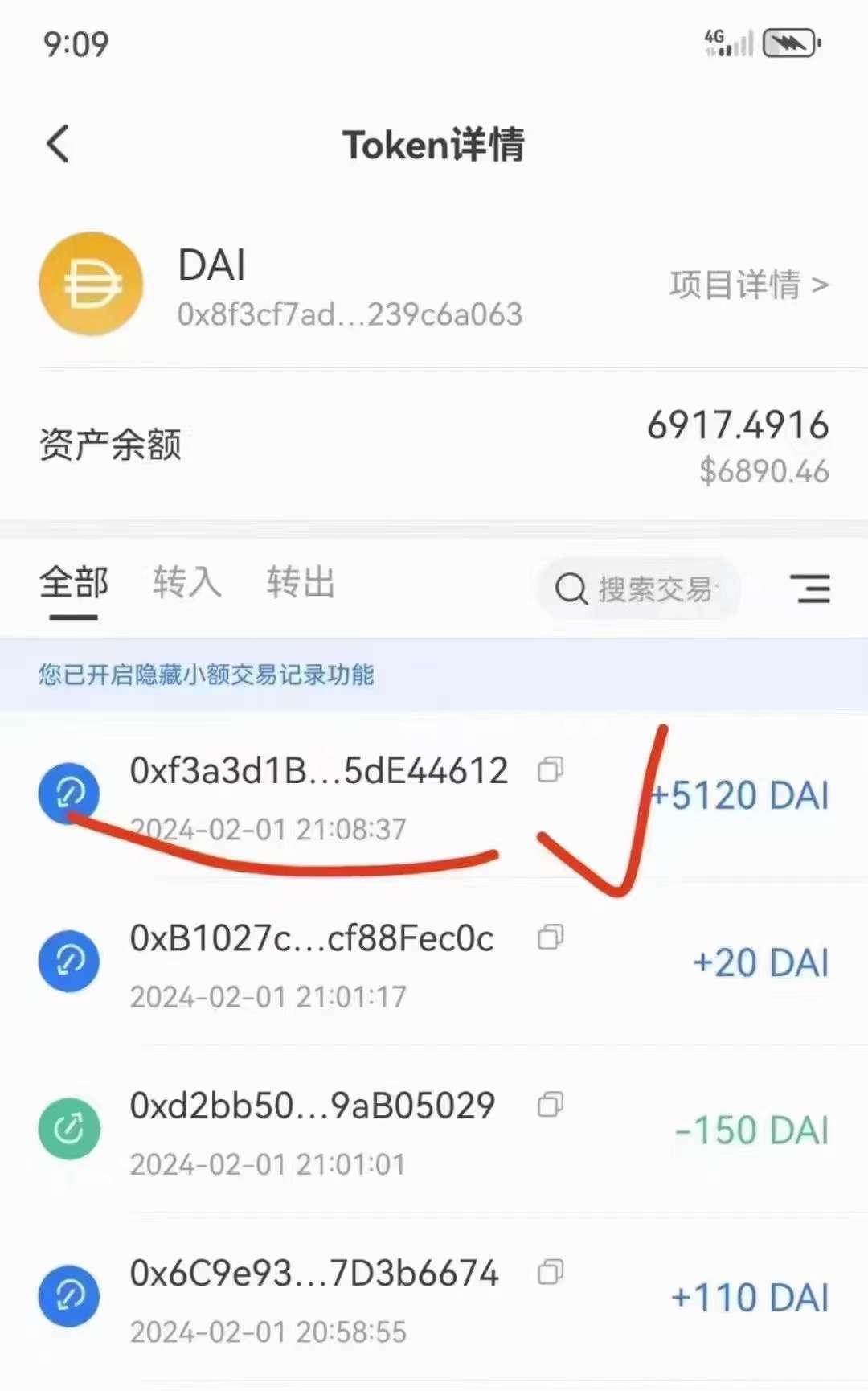Copy address 0xf3a3d1B...5dE44612
Screen dimensions: 868x1391
coord(551,770)
